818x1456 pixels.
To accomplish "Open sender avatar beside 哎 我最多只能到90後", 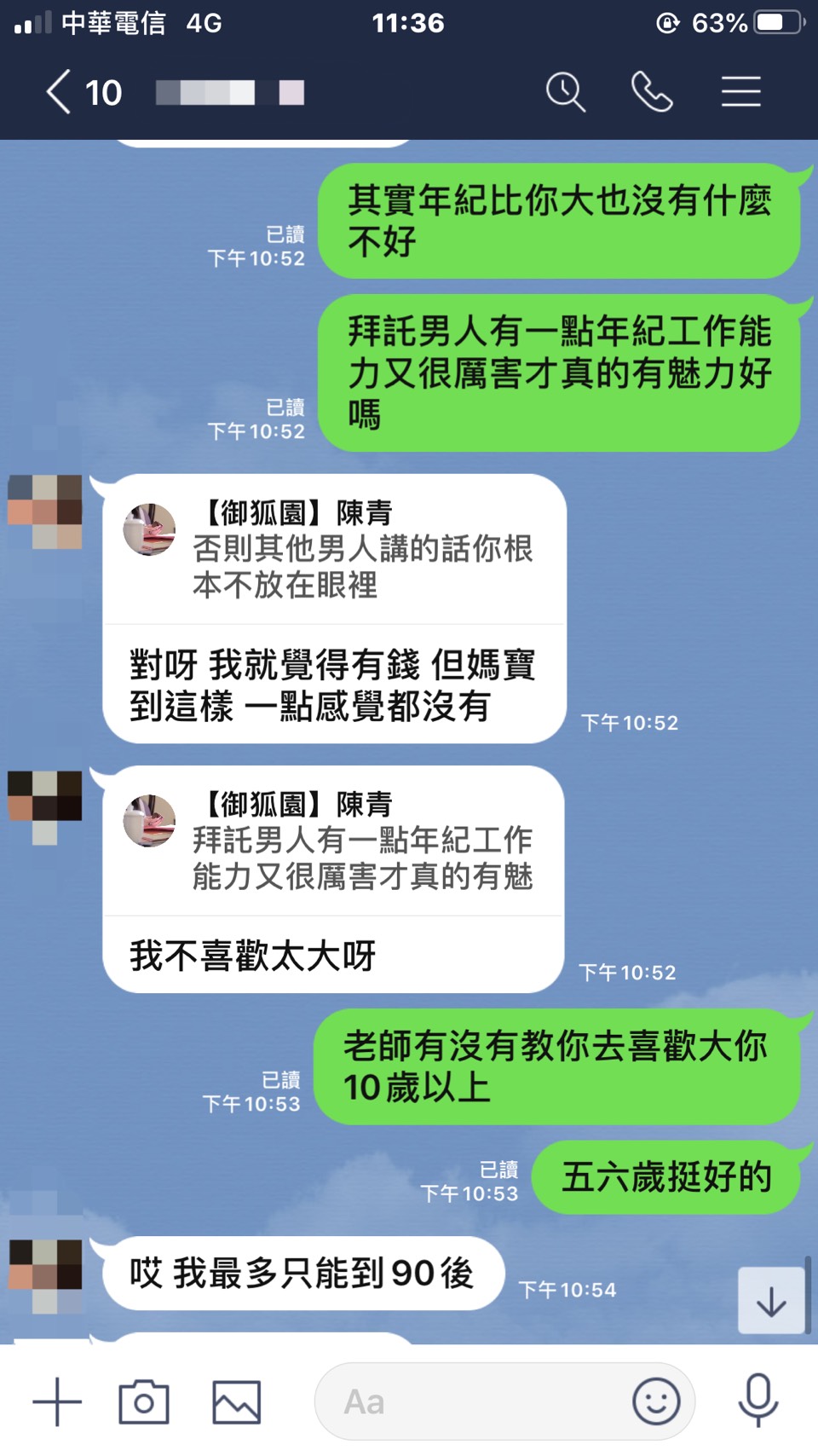I will pyautogui.click(x=45, y=1274).
